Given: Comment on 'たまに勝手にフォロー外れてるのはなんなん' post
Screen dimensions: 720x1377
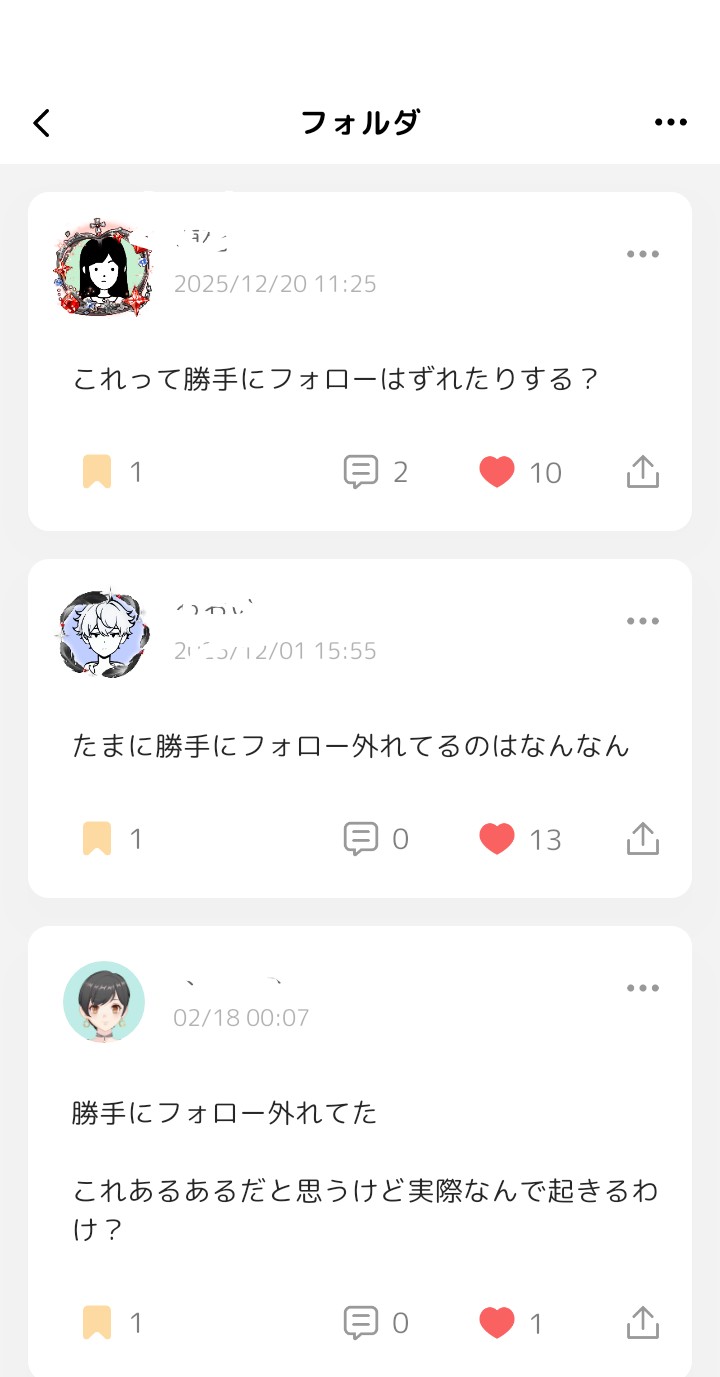Looking at the screenshot, I should [x=361, y=839].
